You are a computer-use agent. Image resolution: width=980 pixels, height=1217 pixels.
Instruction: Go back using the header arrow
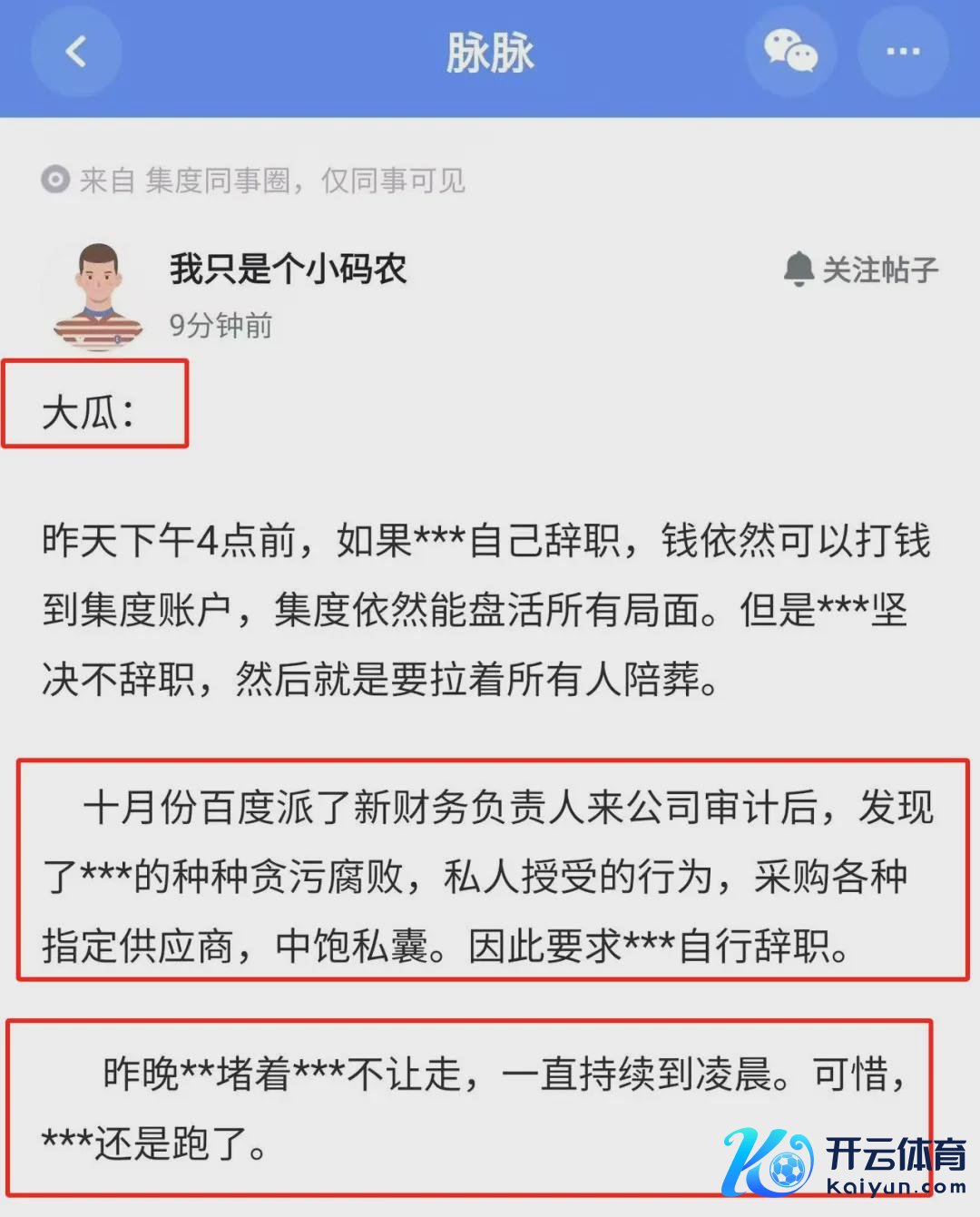coord(76,52)
